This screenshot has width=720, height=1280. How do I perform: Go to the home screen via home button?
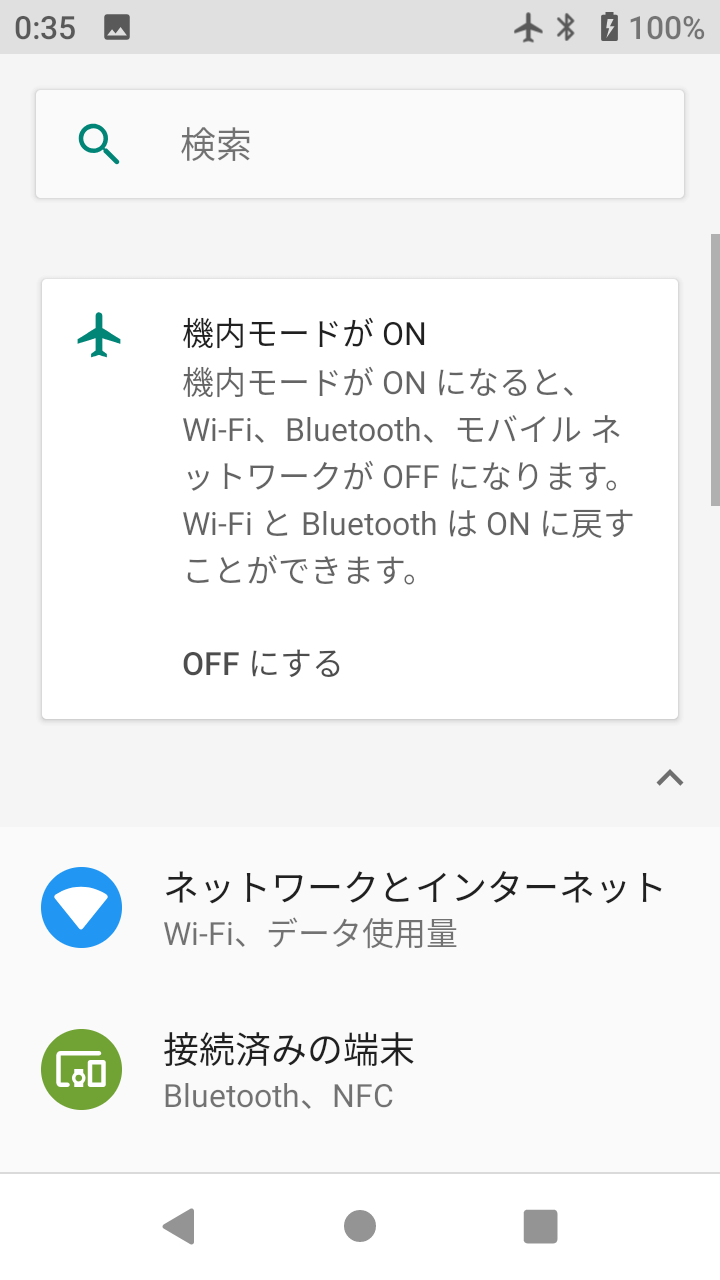(x=360, y=1226)
